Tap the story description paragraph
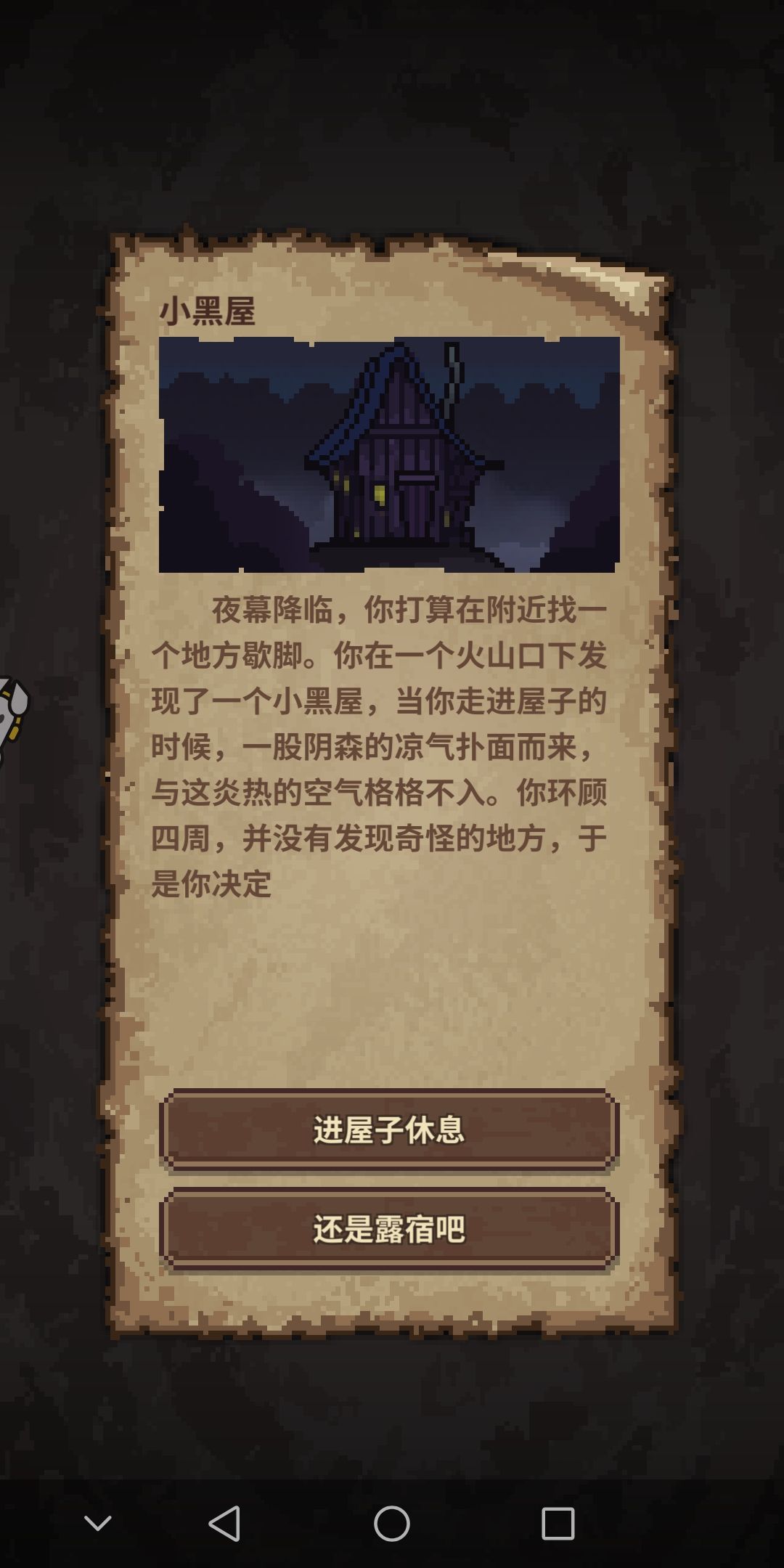 tap(385, 740)
